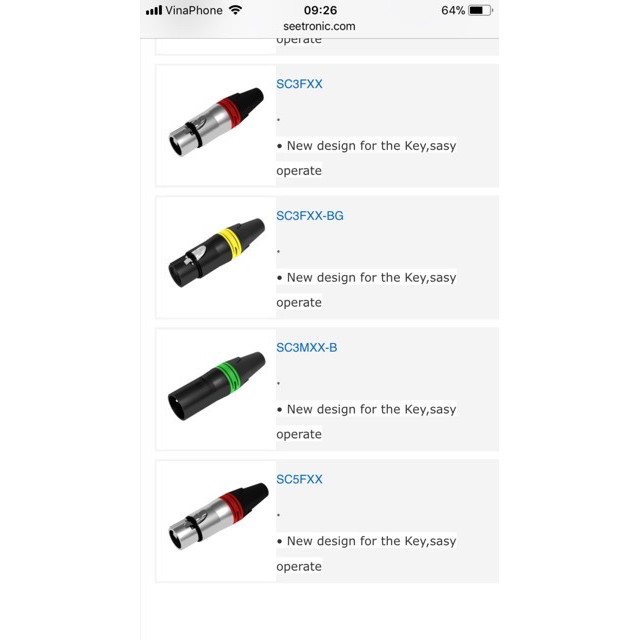Viewport: 640px width, 640px height.
Task: View the green-ring SC3MXX-B connector image
Action: click(x=216, y=389)
